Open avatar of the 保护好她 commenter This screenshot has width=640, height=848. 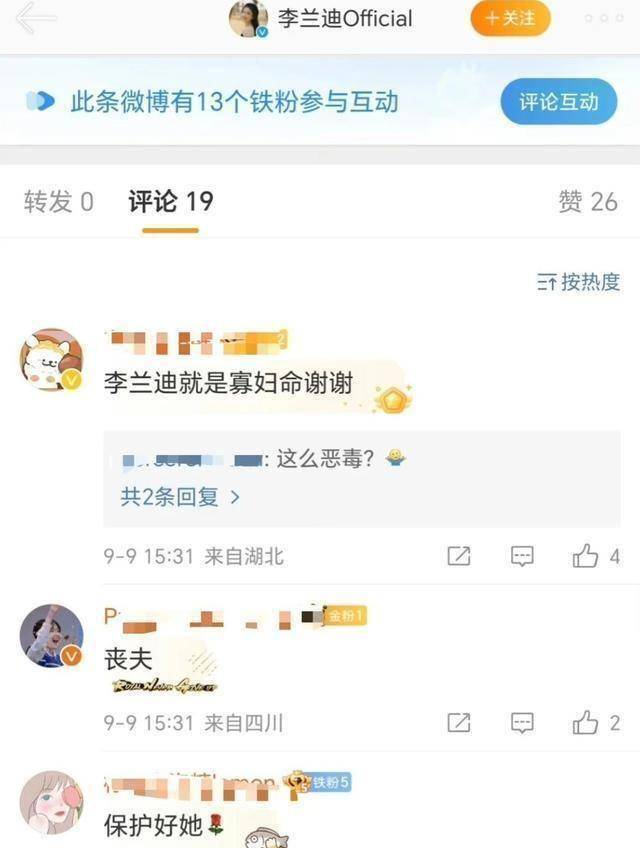50,801
